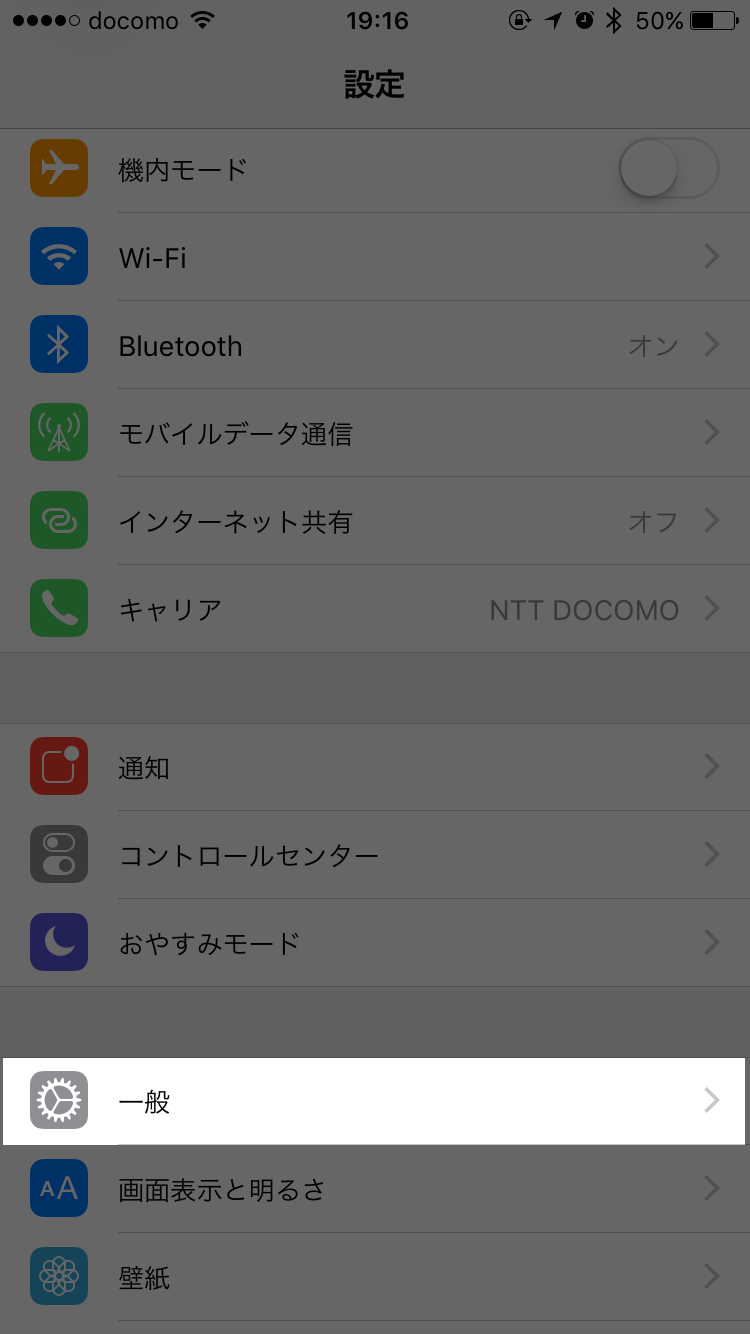
Task: Open おやすみモード settings
Action: (x=375, y=943)
